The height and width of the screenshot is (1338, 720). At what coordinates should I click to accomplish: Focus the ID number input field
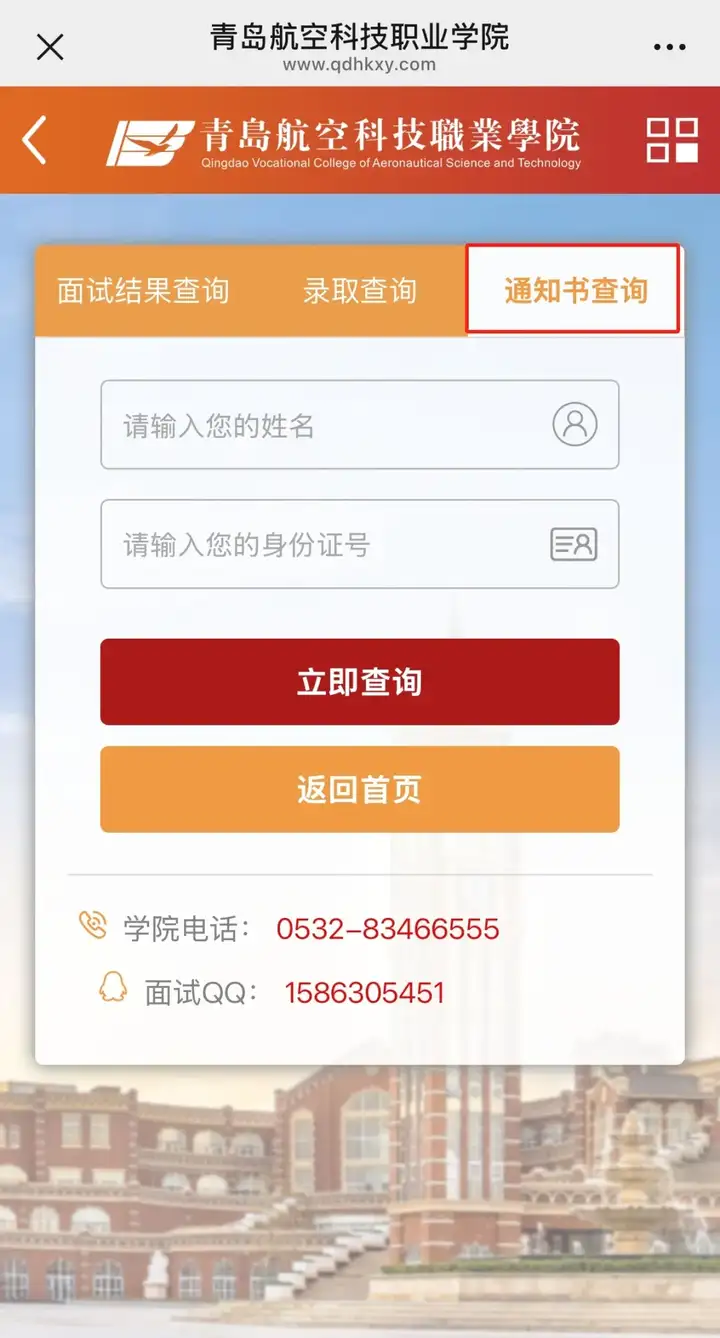(x=330, y=545)
